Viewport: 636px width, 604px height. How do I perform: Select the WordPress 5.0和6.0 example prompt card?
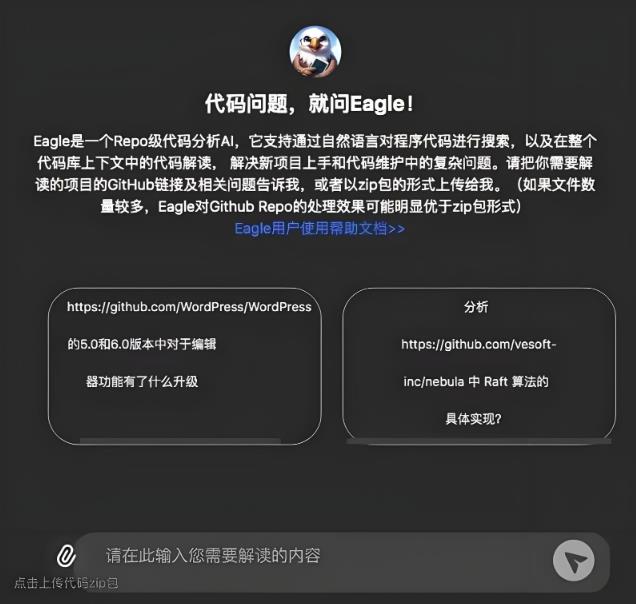185,365
